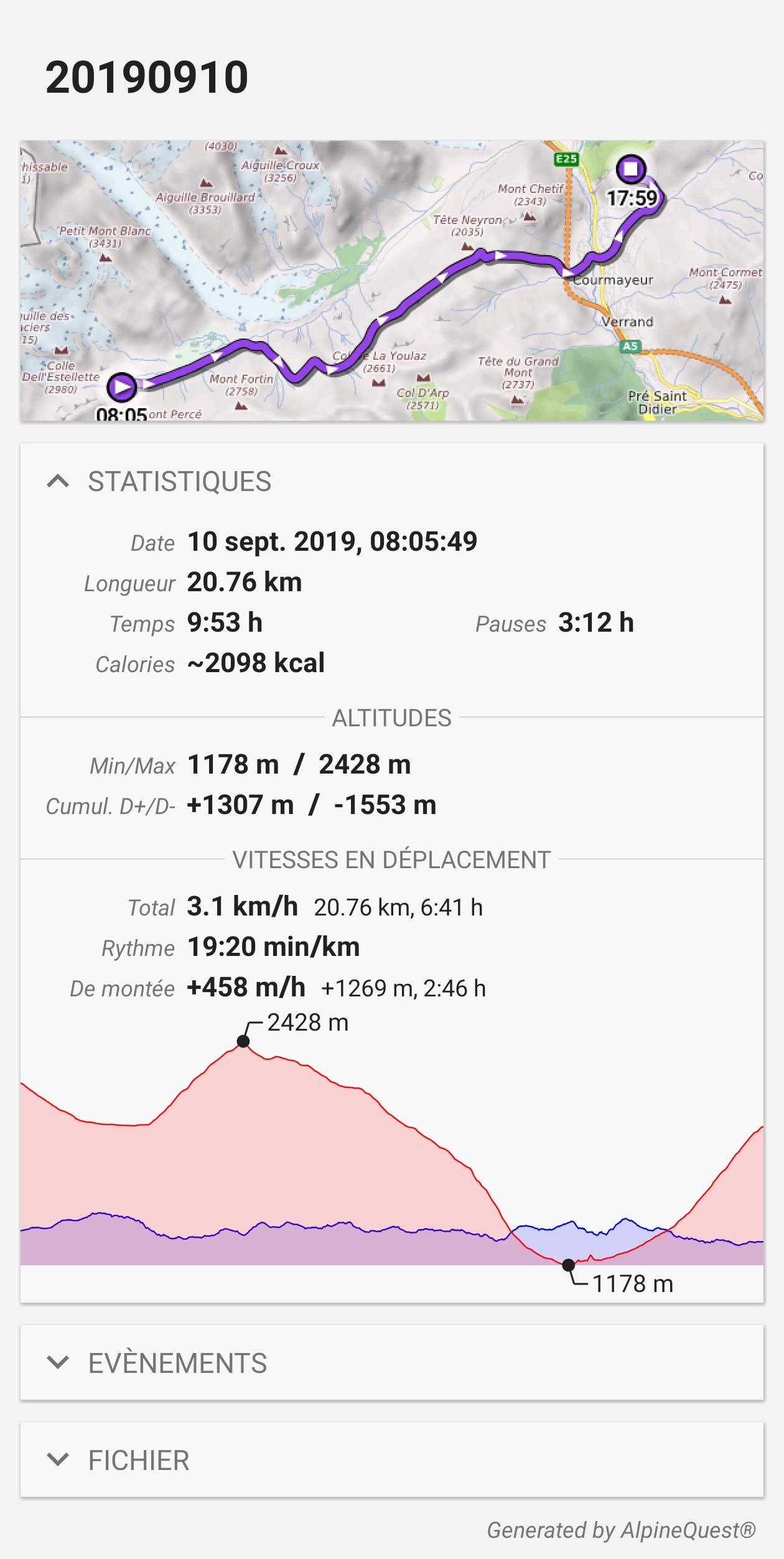Open the track map preview
784x1559 pixels.
(x=392, y=281)
